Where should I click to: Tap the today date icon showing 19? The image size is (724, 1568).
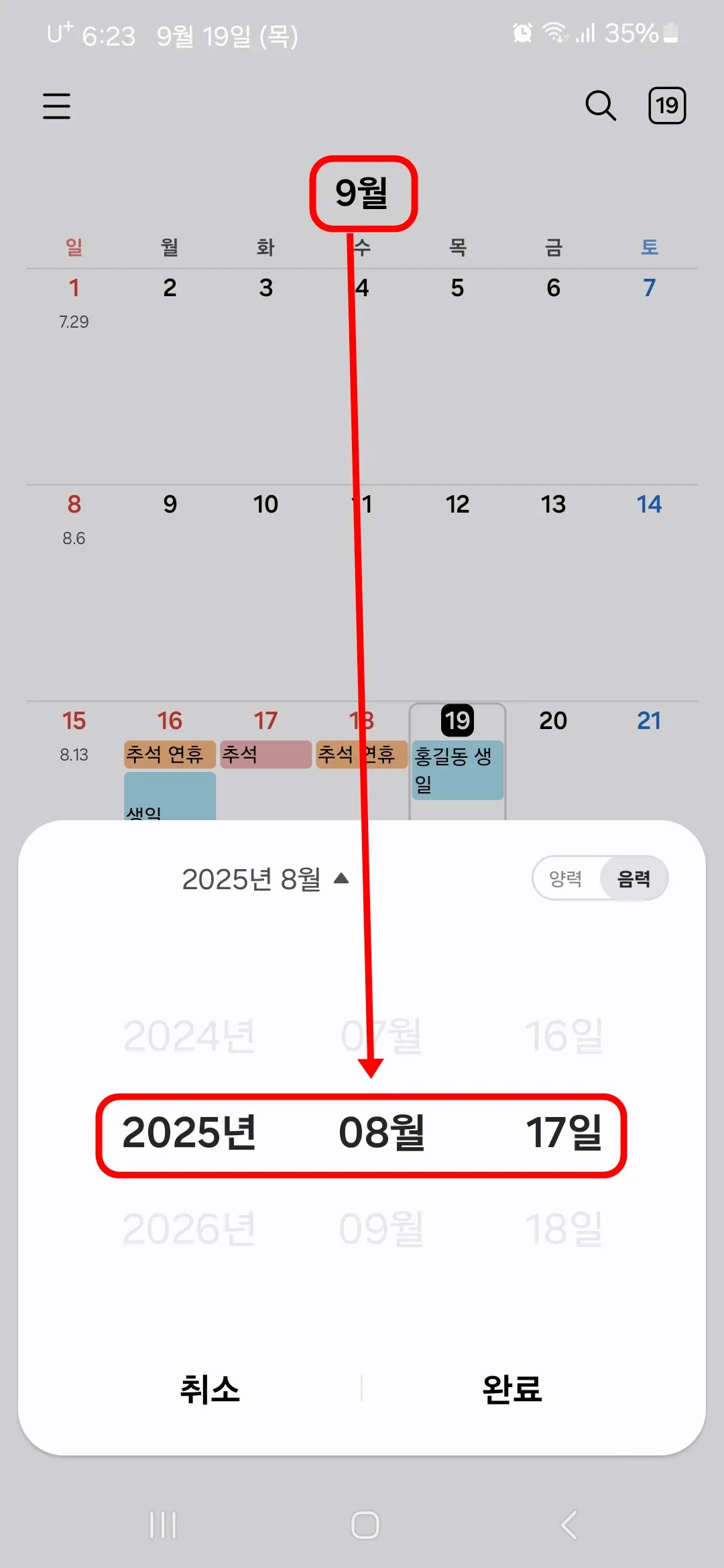coord(667,106)
